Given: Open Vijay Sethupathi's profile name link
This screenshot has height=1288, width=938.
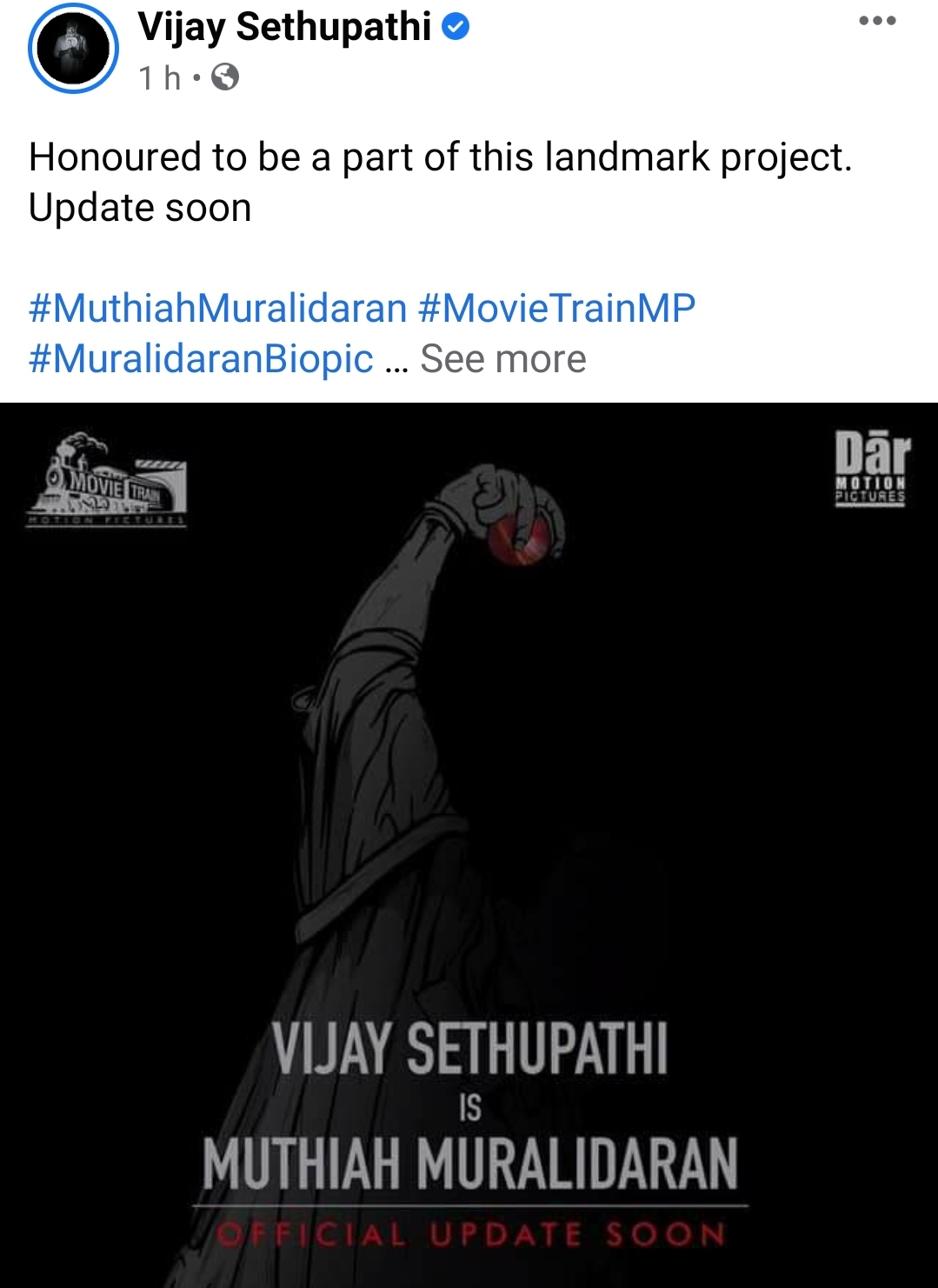Looking at the screenshot, I should click(284, 28).
